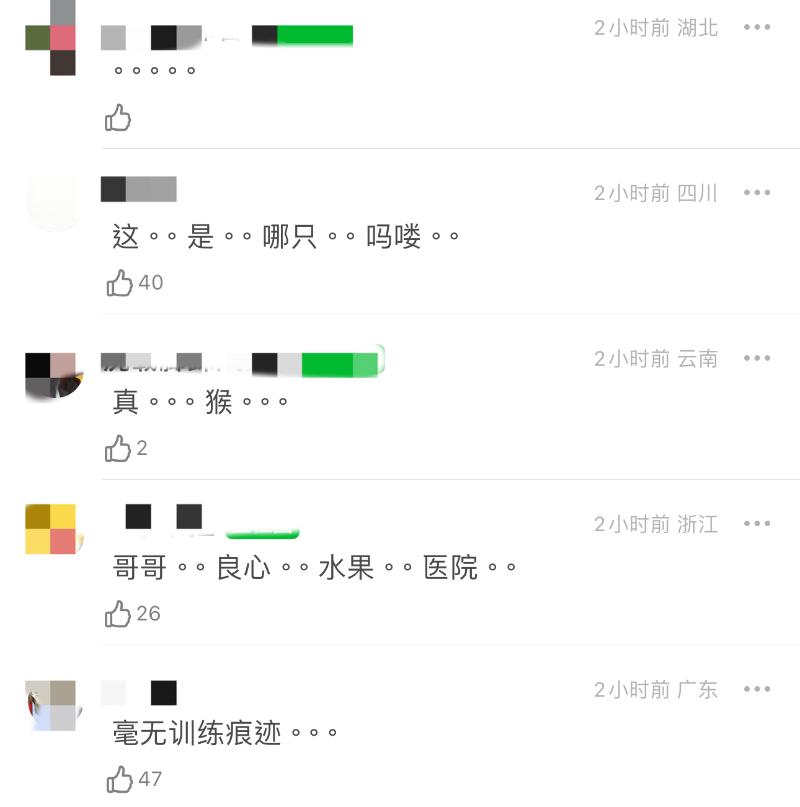Open more options for the 四川 comment

point(757,193)
